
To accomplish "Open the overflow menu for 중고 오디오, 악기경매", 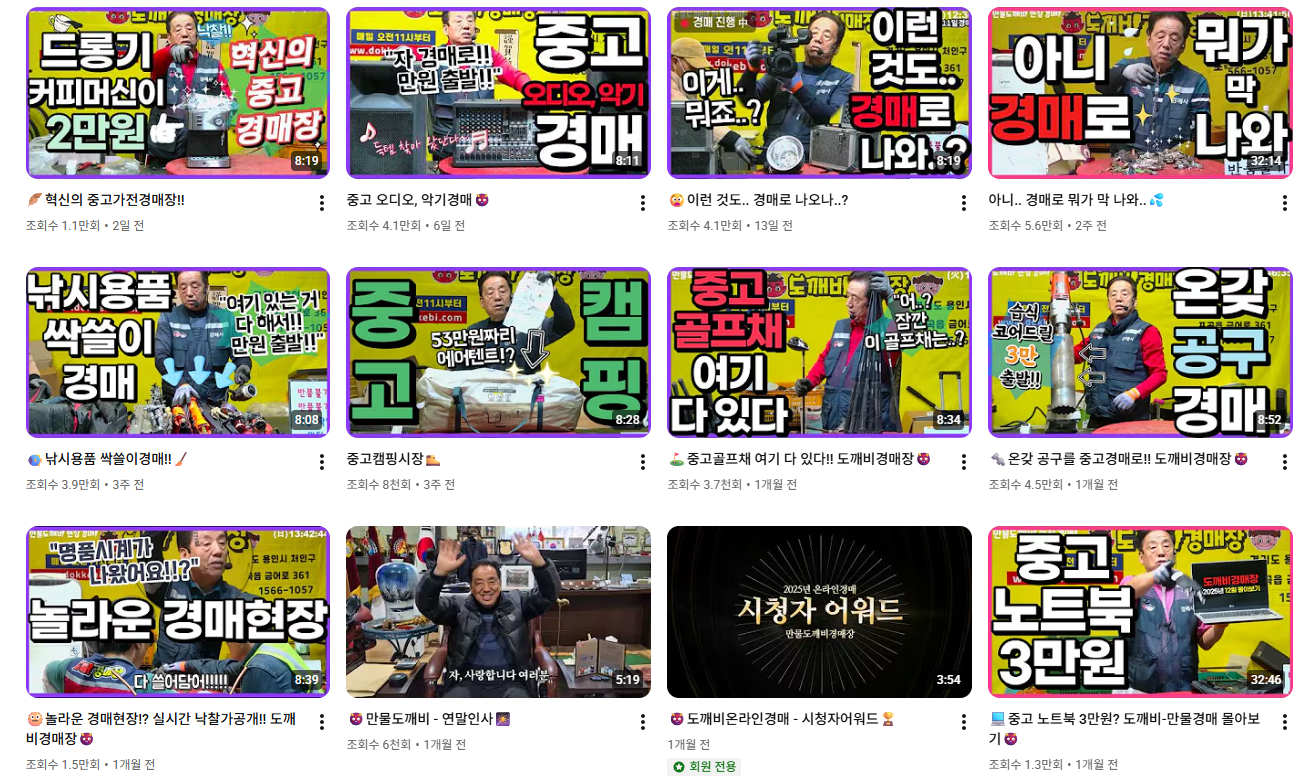I will 643,203.
